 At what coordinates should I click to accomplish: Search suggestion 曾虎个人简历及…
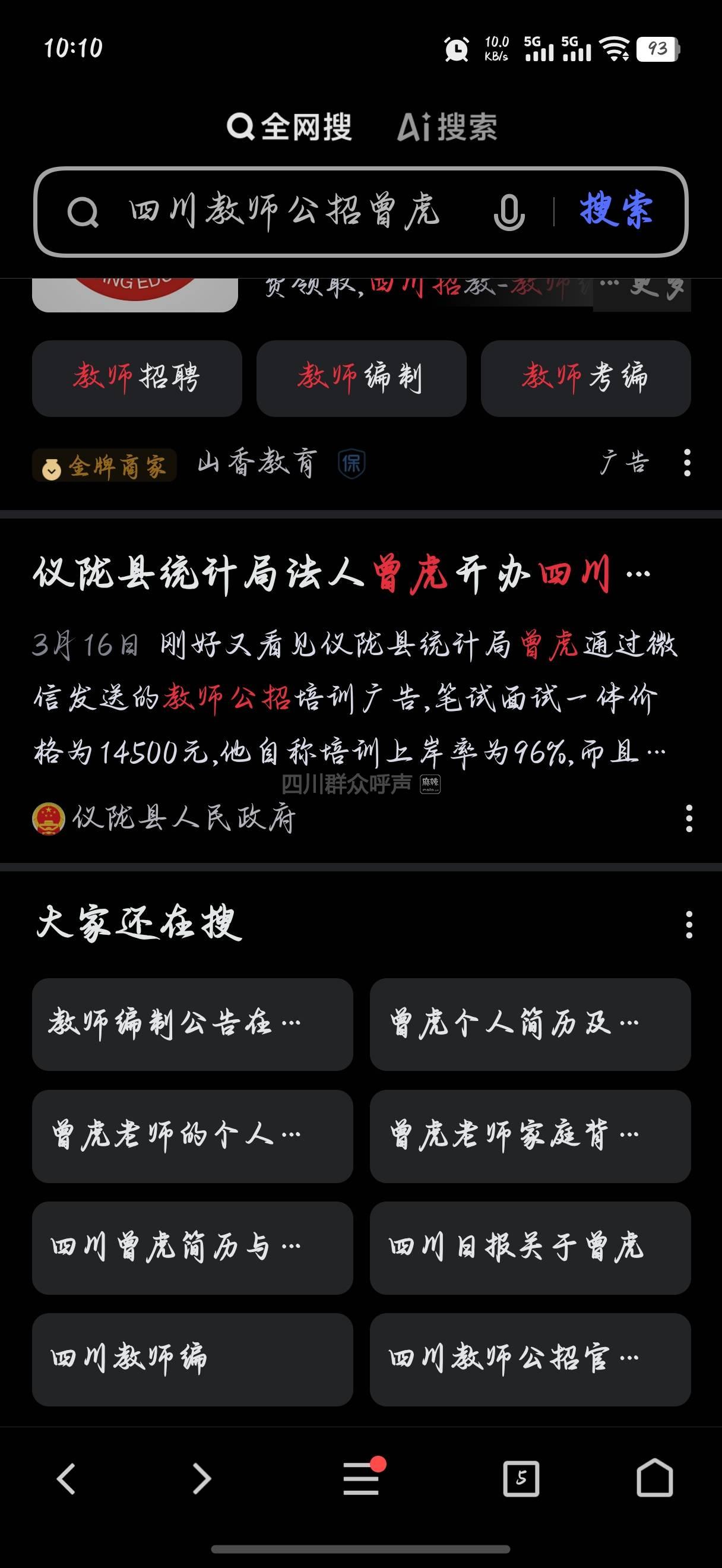530,1024
